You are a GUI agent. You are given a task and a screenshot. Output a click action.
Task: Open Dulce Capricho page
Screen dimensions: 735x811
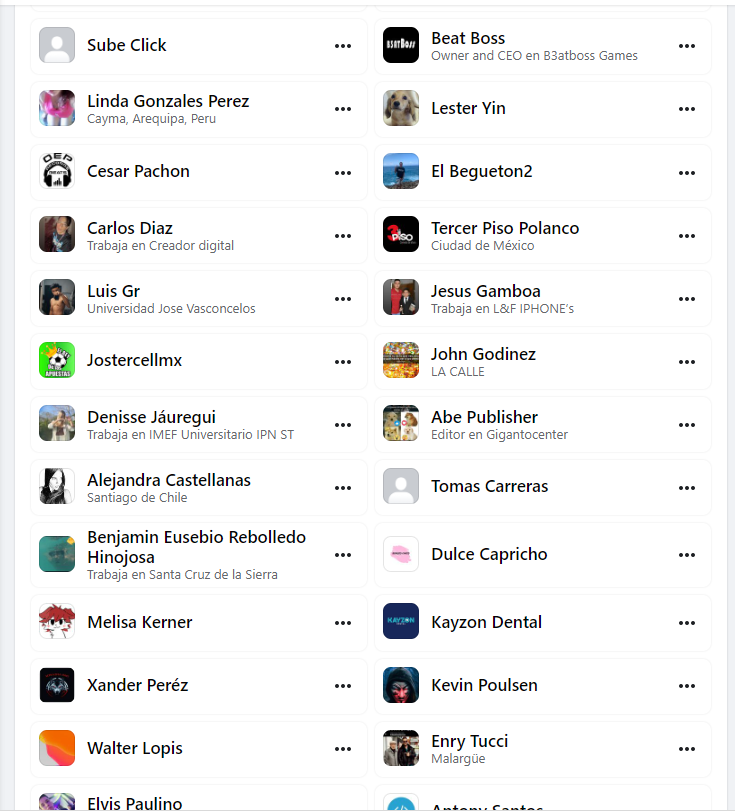click(489, 554)
